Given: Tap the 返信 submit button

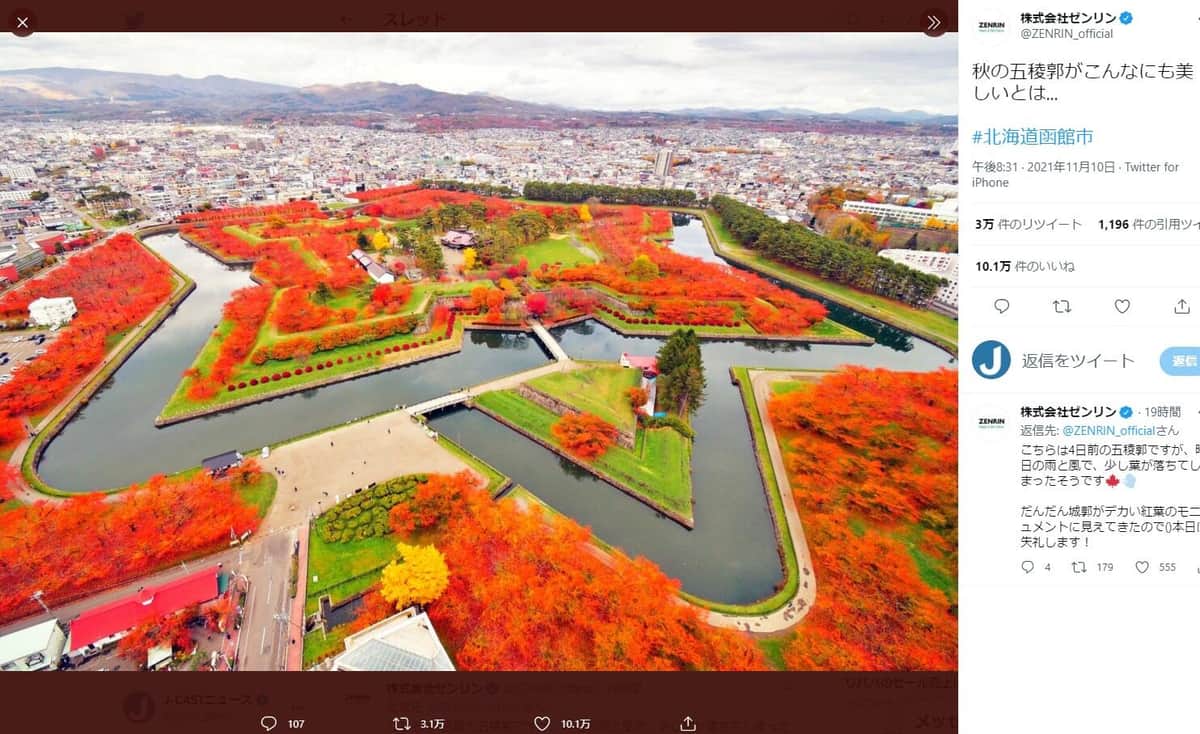Looking at the screenshot, I should [x=1183, y=361].
